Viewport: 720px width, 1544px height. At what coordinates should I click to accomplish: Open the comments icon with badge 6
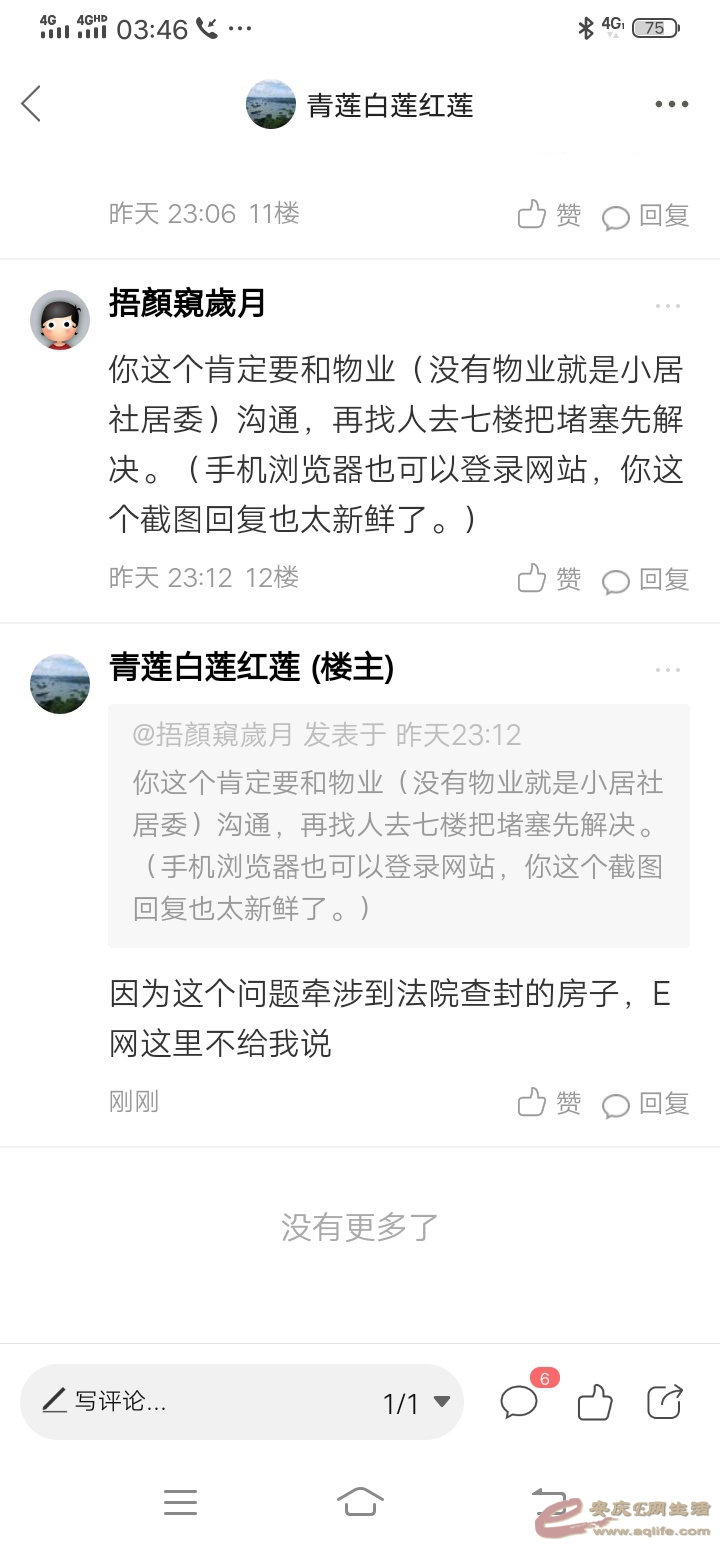pos(520,1401)
